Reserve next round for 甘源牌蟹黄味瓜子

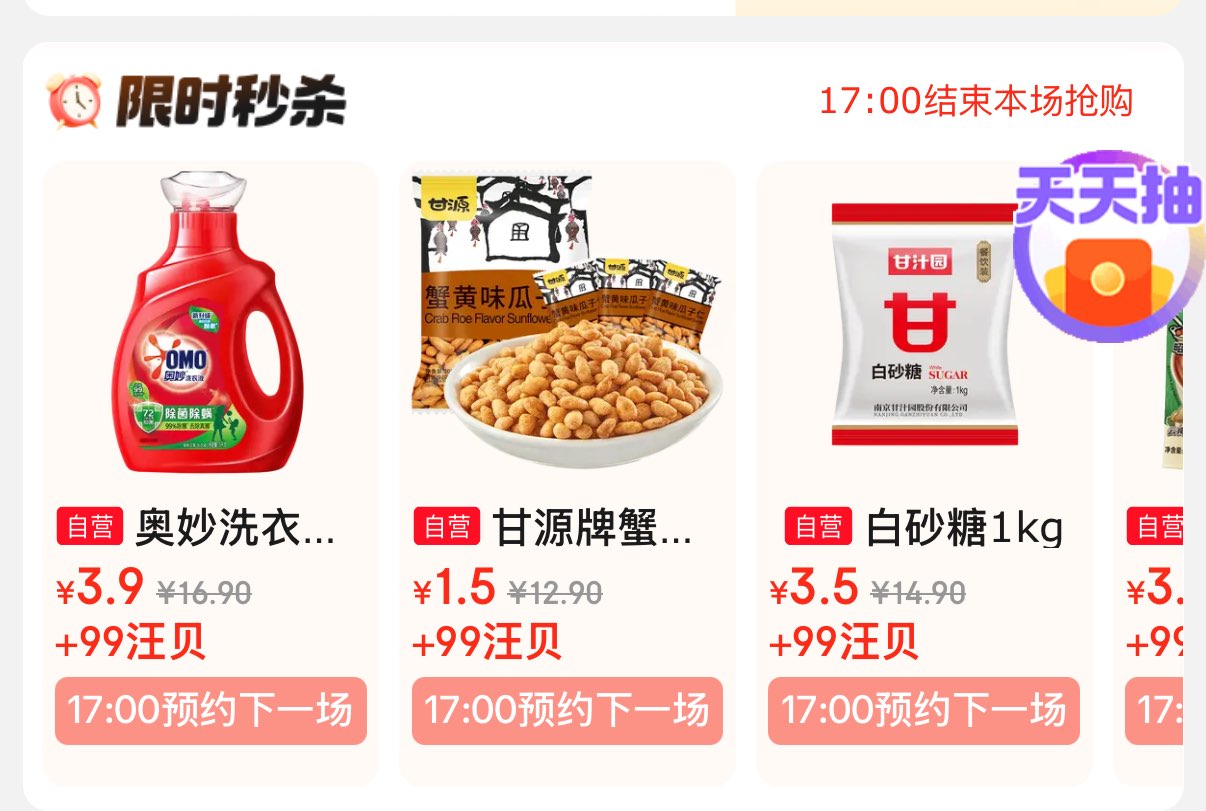click(x=567, y=711)
